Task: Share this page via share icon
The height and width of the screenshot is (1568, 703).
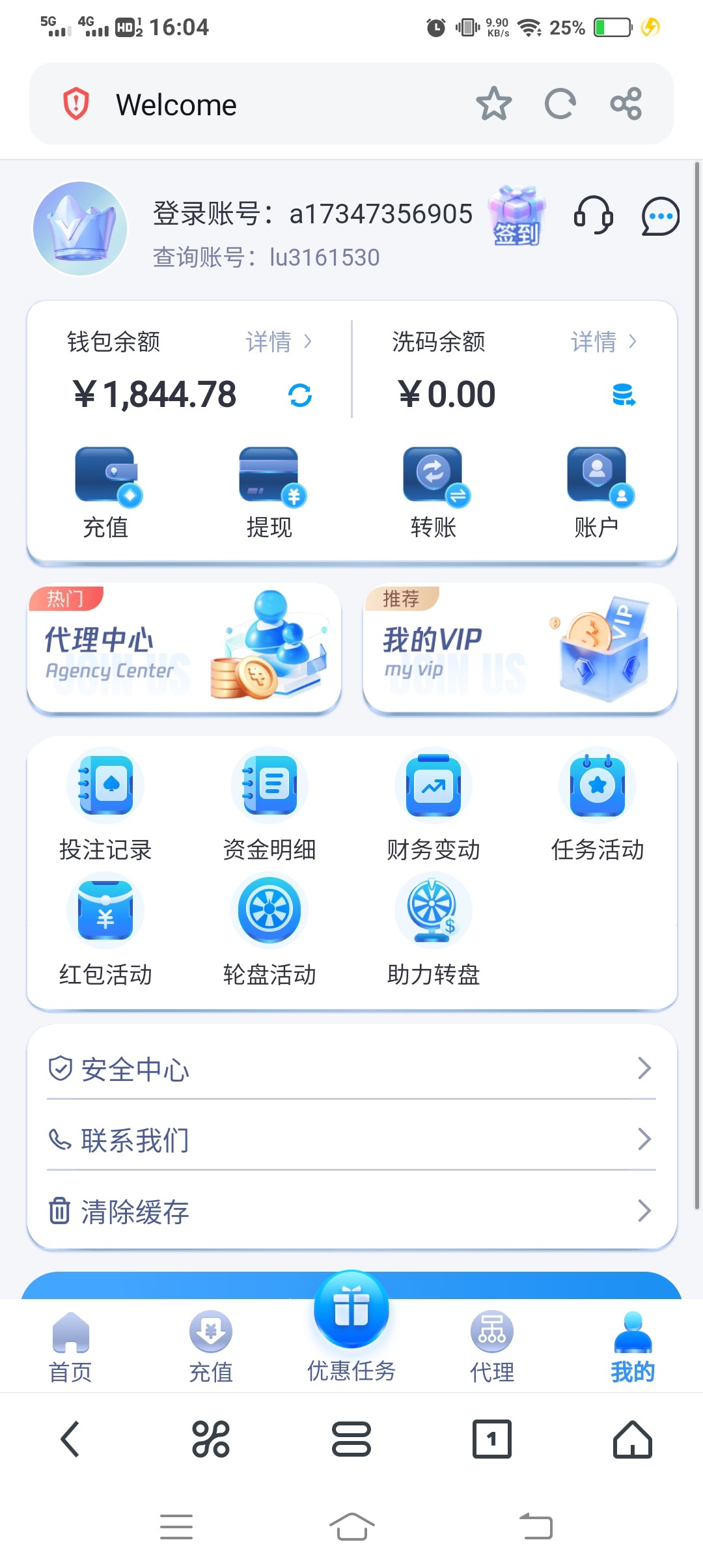Action: 626,104
